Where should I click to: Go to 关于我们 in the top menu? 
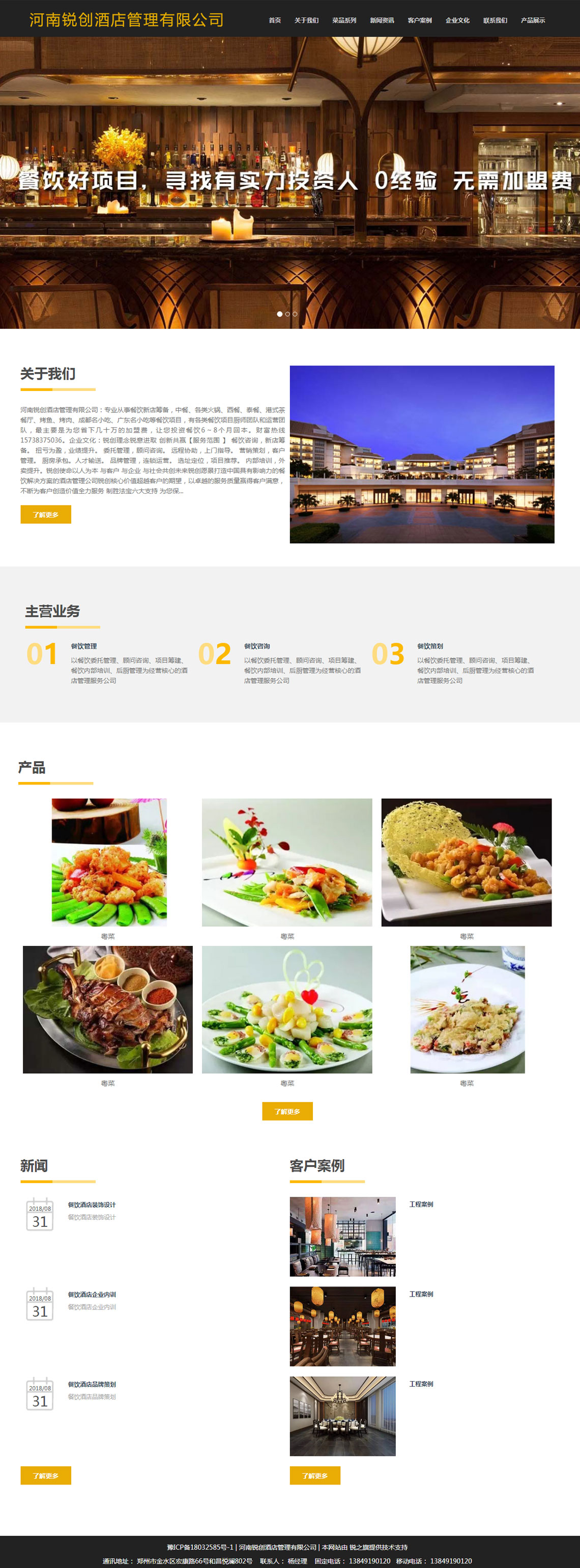306,20
